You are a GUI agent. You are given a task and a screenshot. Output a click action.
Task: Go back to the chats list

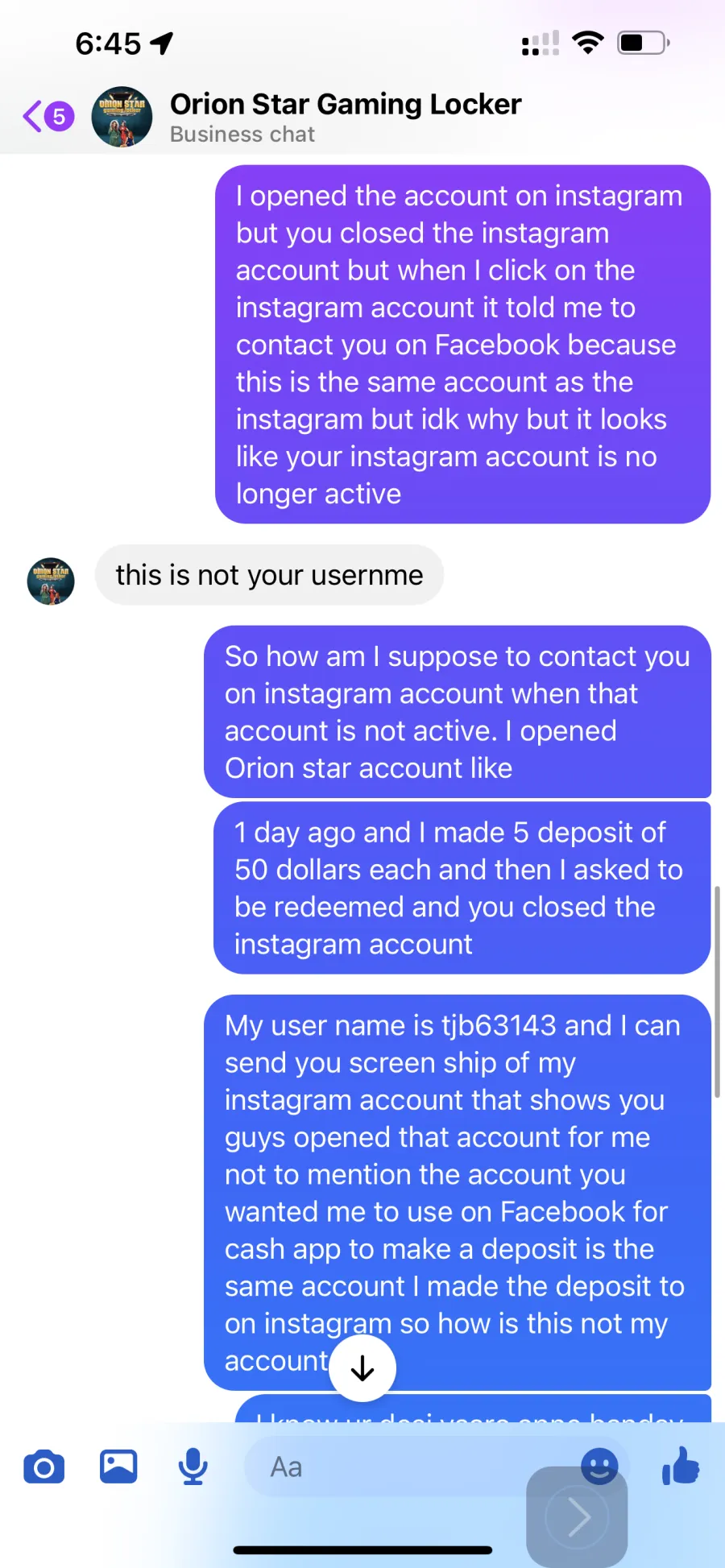pos(47,117)
